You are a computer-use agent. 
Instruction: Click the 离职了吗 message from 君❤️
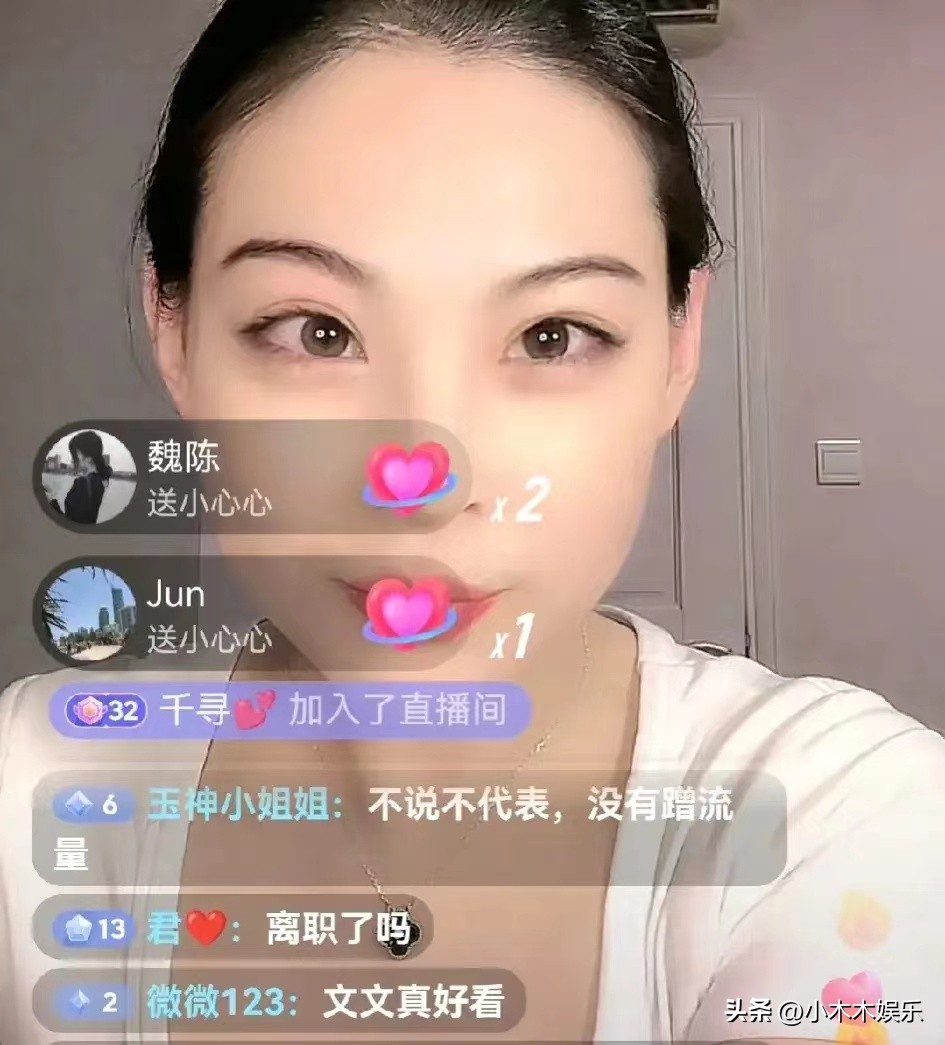(x=340, y=927)
